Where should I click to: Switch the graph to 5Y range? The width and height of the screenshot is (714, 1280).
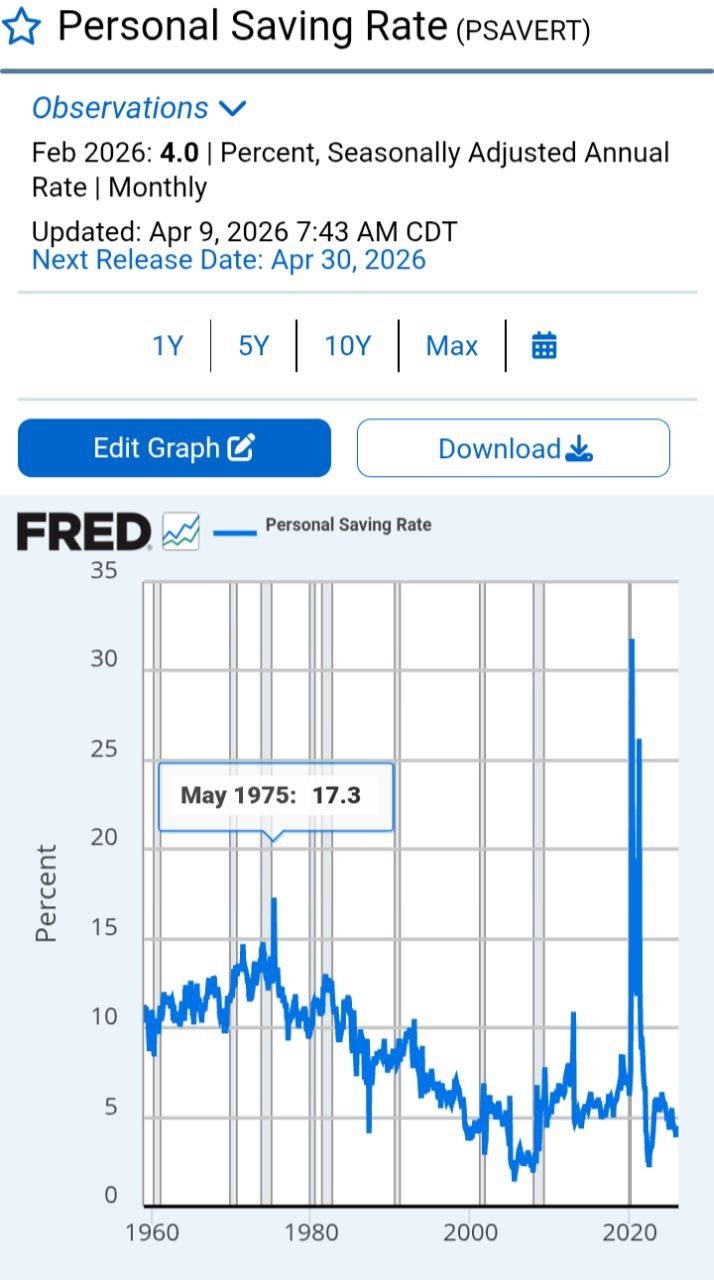point(254,346)
